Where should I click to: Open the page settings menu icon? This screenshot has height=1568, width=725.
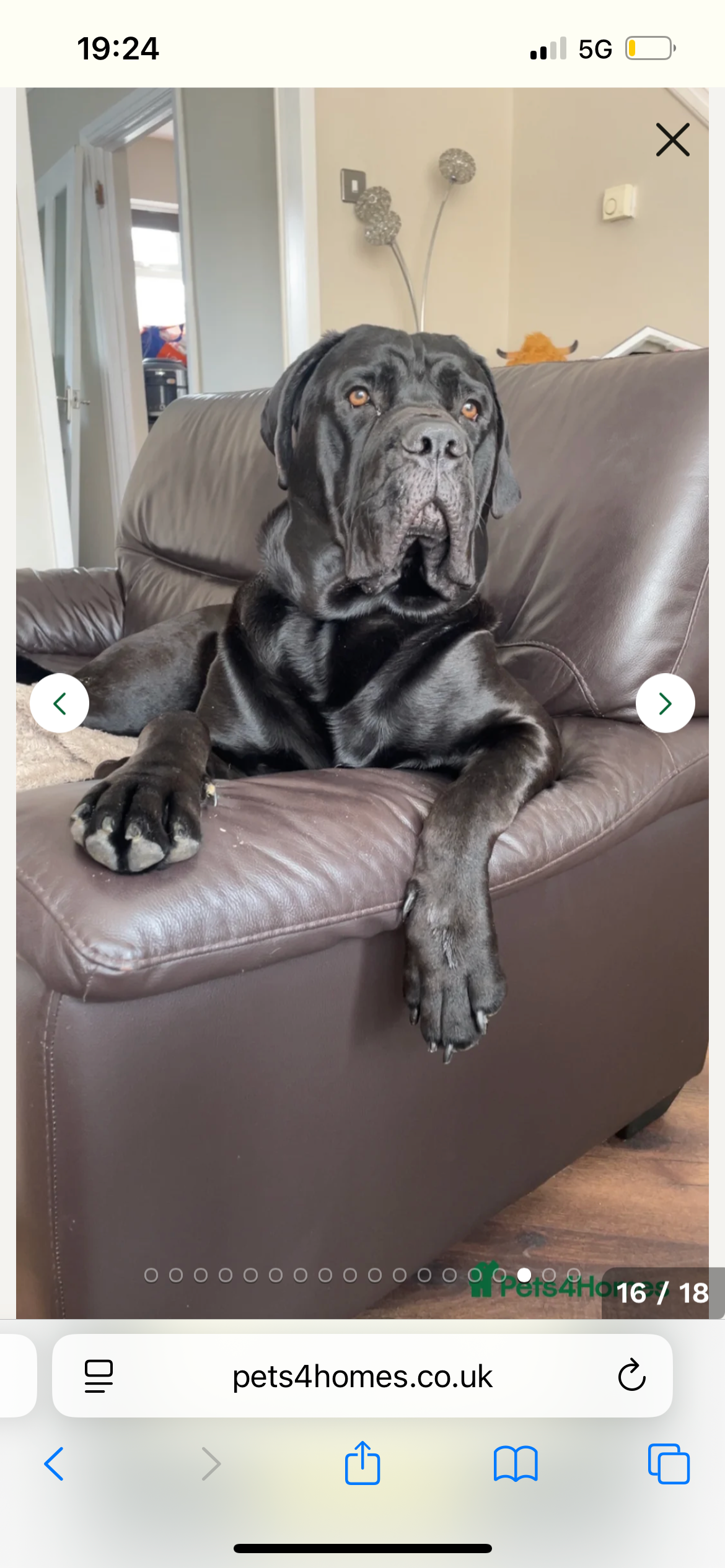tap(99, 1376)
